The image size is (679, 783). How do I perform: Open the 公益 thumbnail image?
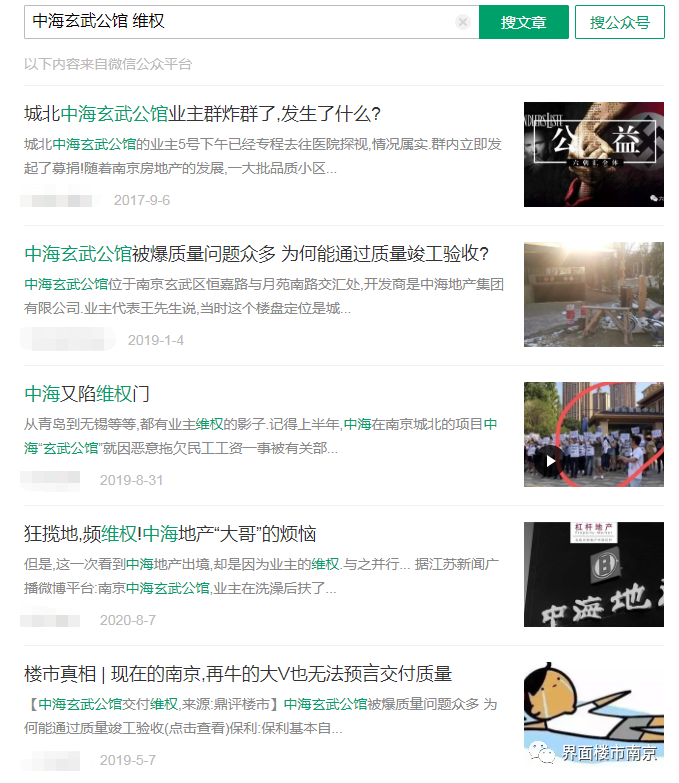[593, 154]
